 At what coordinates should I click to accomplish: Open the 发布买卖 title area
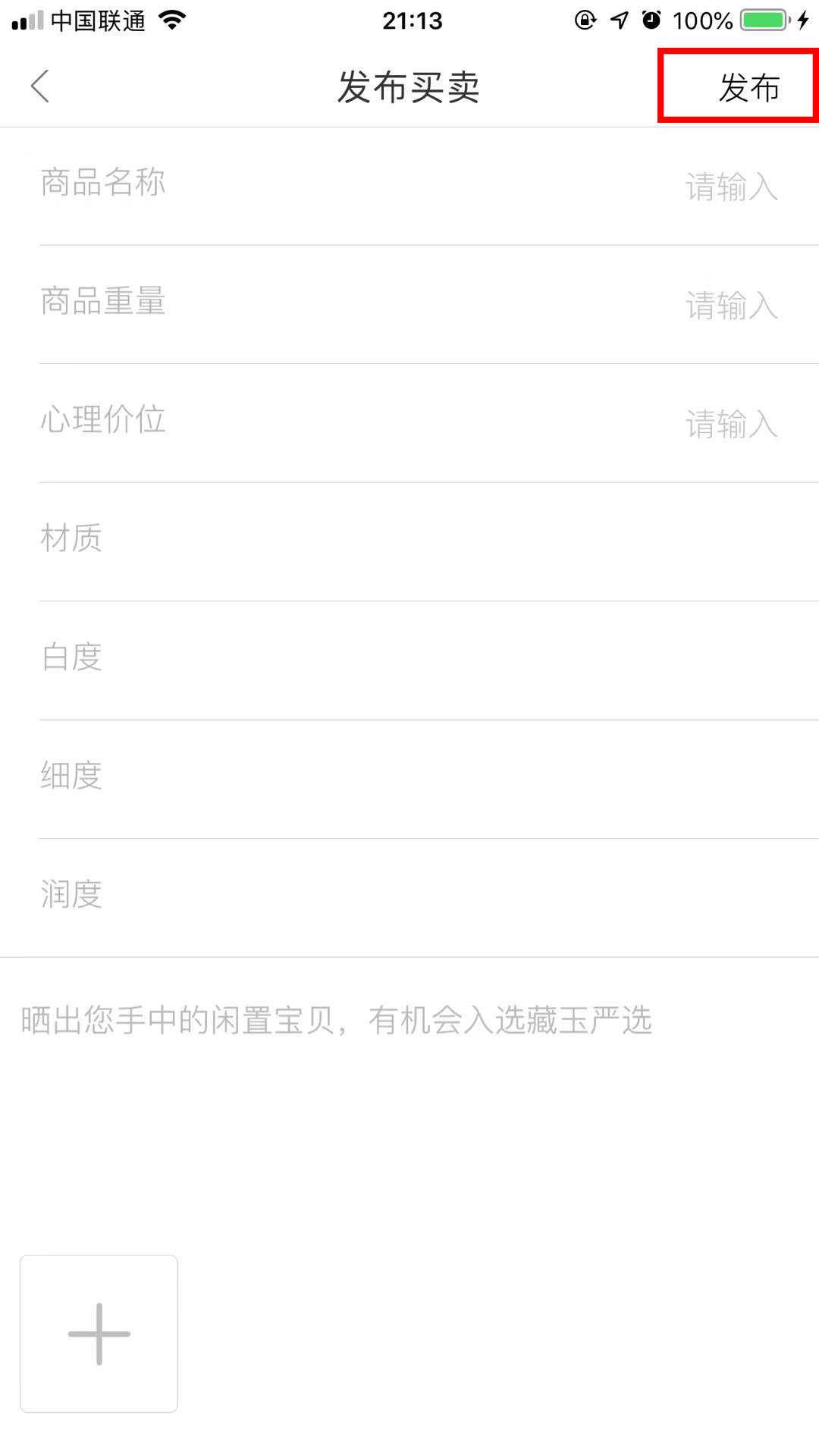click(409, 87)
